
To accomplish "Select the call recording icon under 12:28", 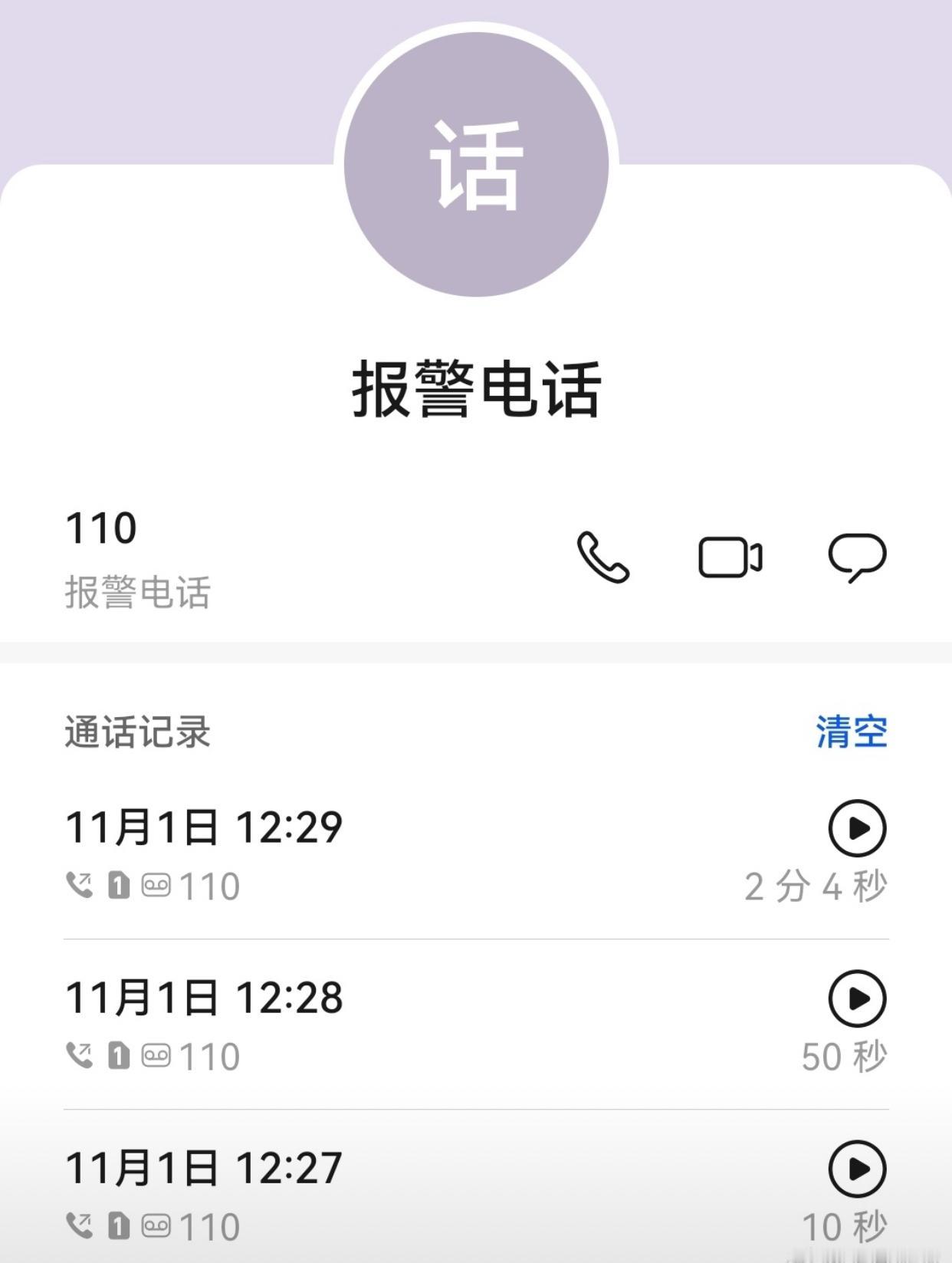I will coord(157,1056).
